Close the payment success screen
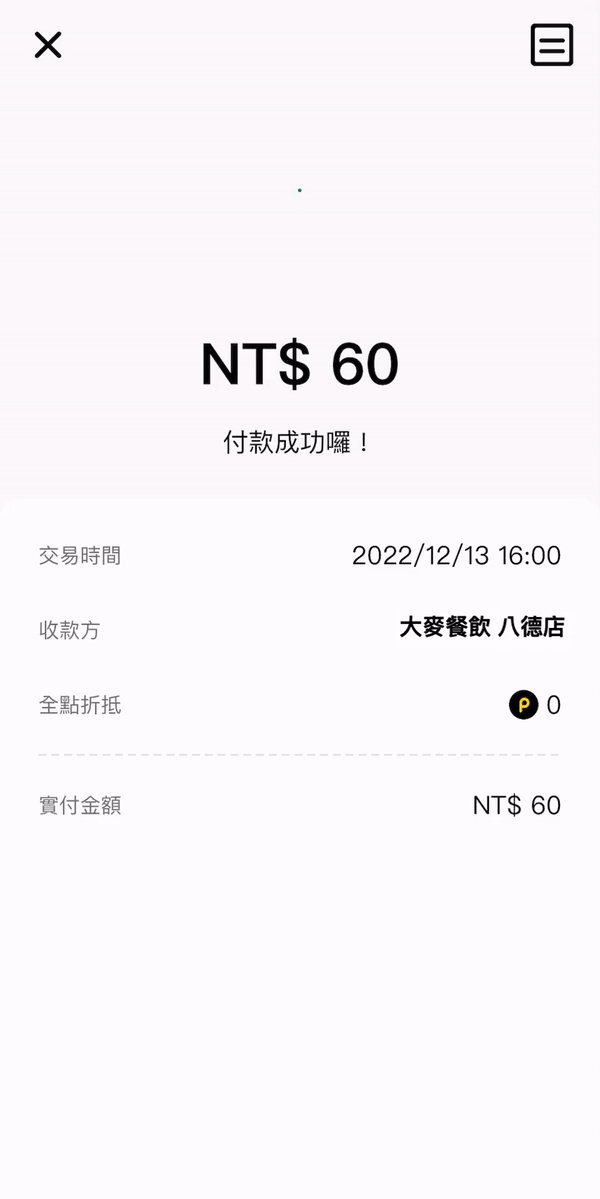This screenshot has width=600, height=1199. point(48,45)
